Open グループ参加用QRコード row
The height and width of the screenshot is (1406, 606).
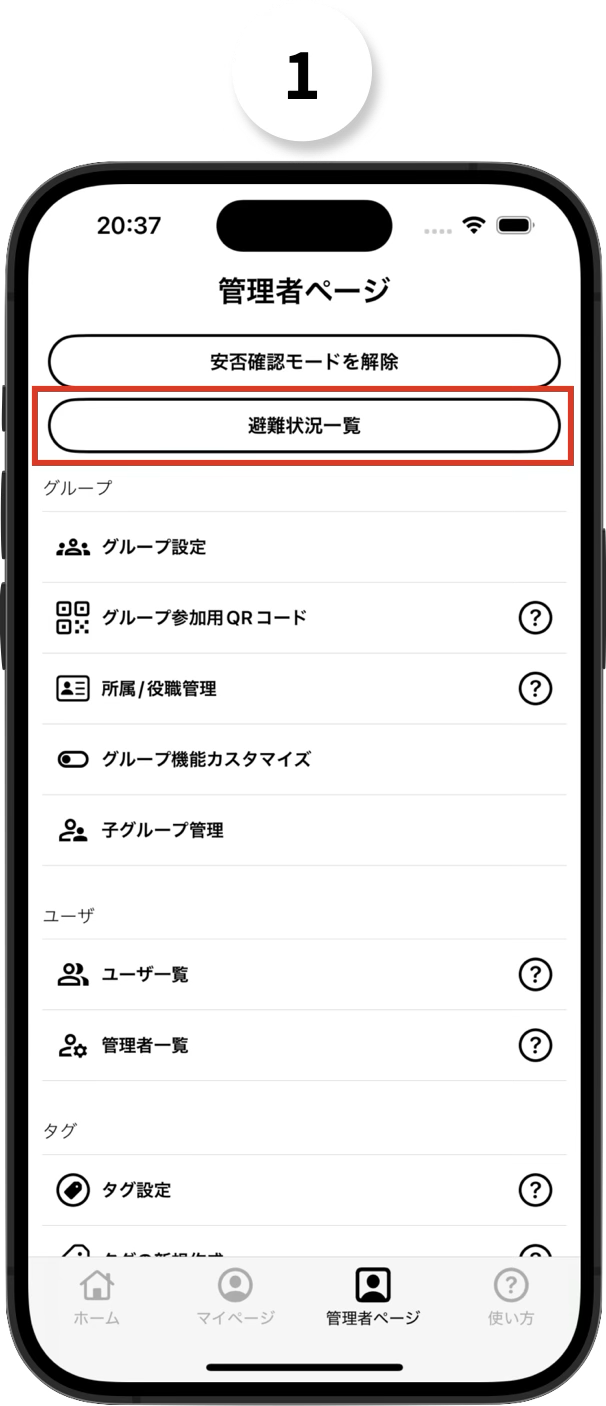204,618
